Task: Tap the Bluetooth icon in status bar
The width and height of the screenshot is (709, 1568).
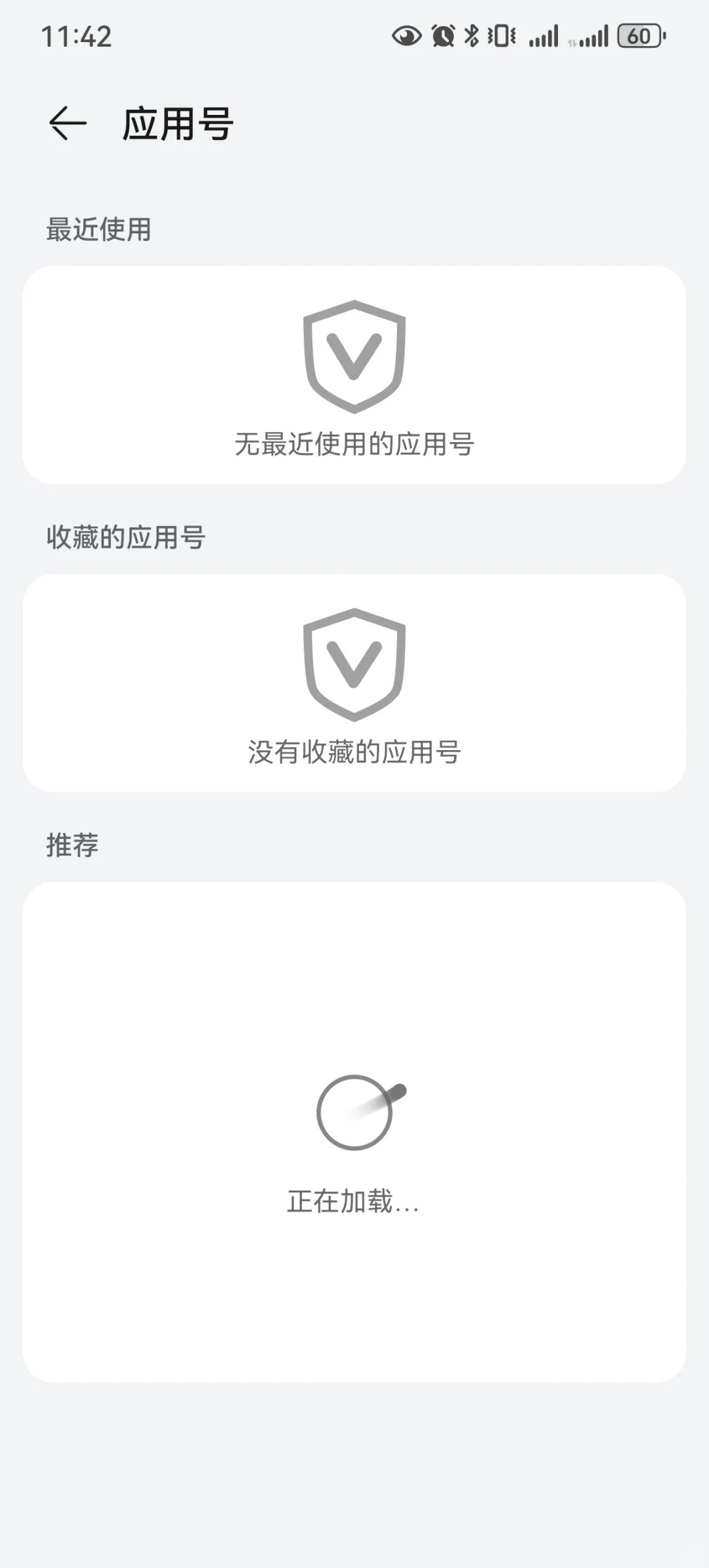Action: coord(471,37)
